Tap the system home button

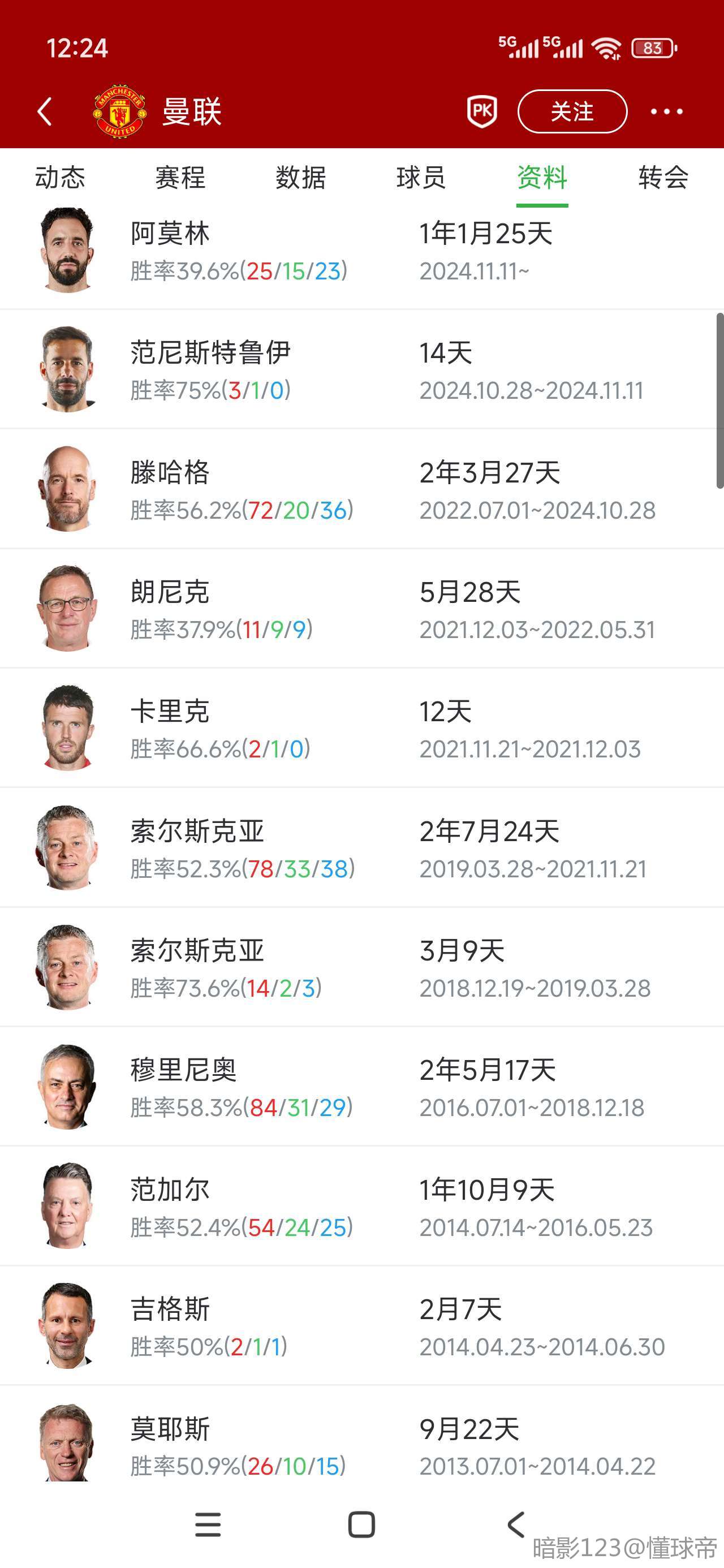tap(361, 1524)
